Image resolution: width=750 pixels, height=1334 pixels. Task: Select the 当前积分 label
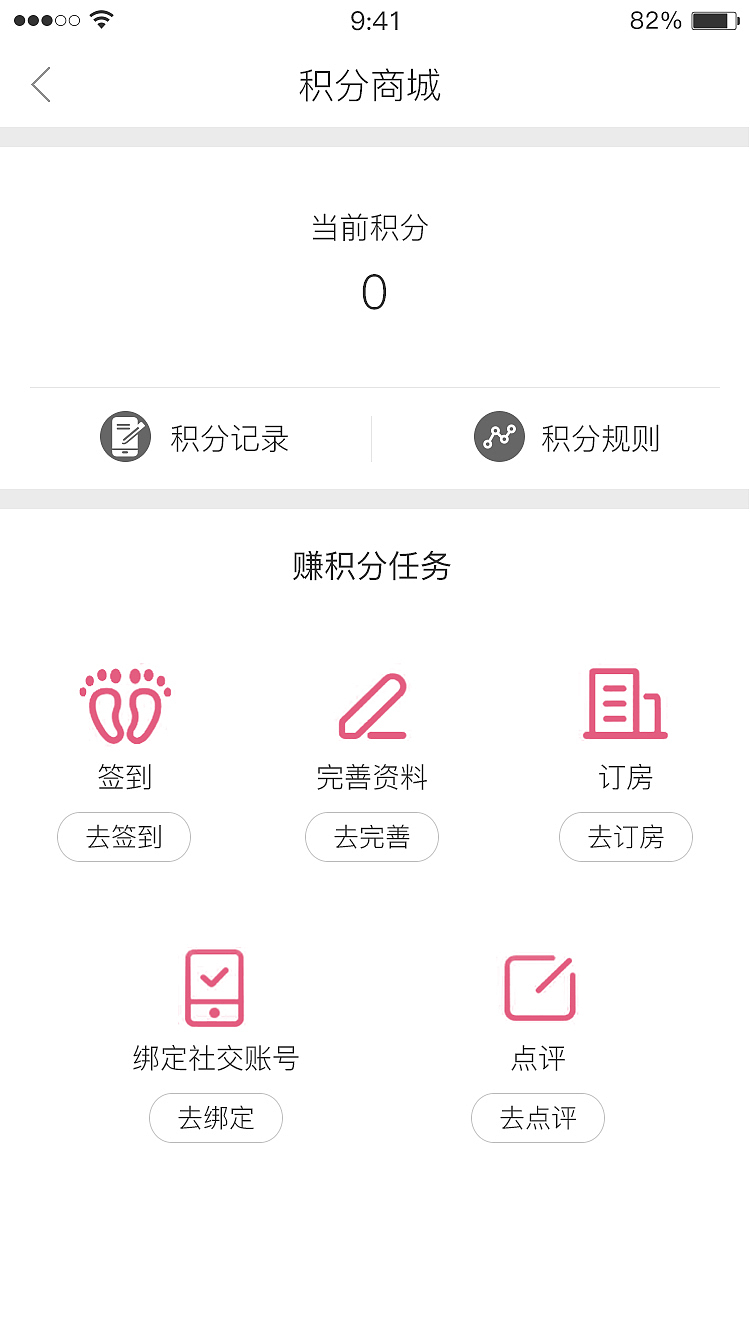point(372,228)
